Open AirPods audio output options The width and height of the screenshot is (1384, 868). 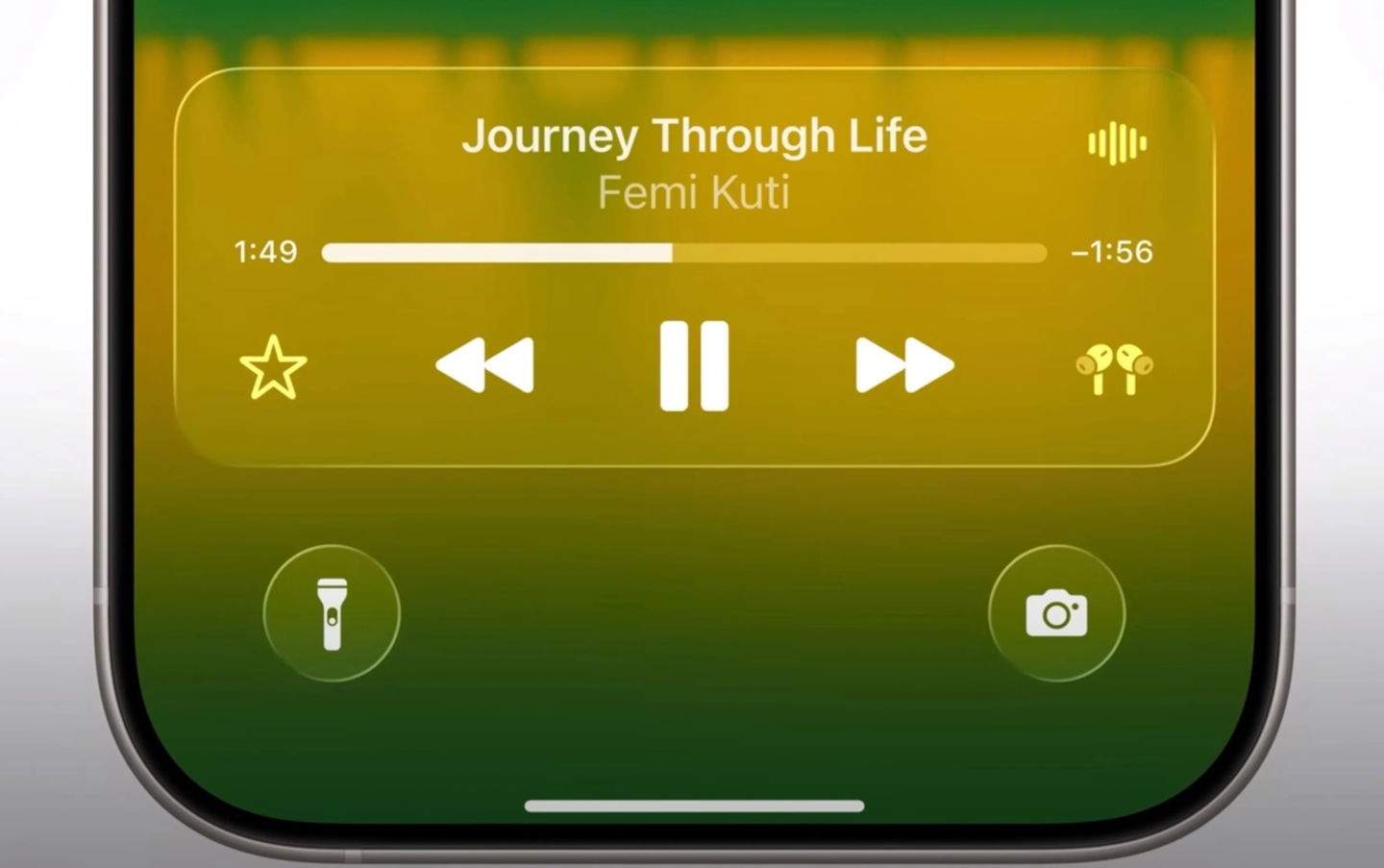point(1114,368)
